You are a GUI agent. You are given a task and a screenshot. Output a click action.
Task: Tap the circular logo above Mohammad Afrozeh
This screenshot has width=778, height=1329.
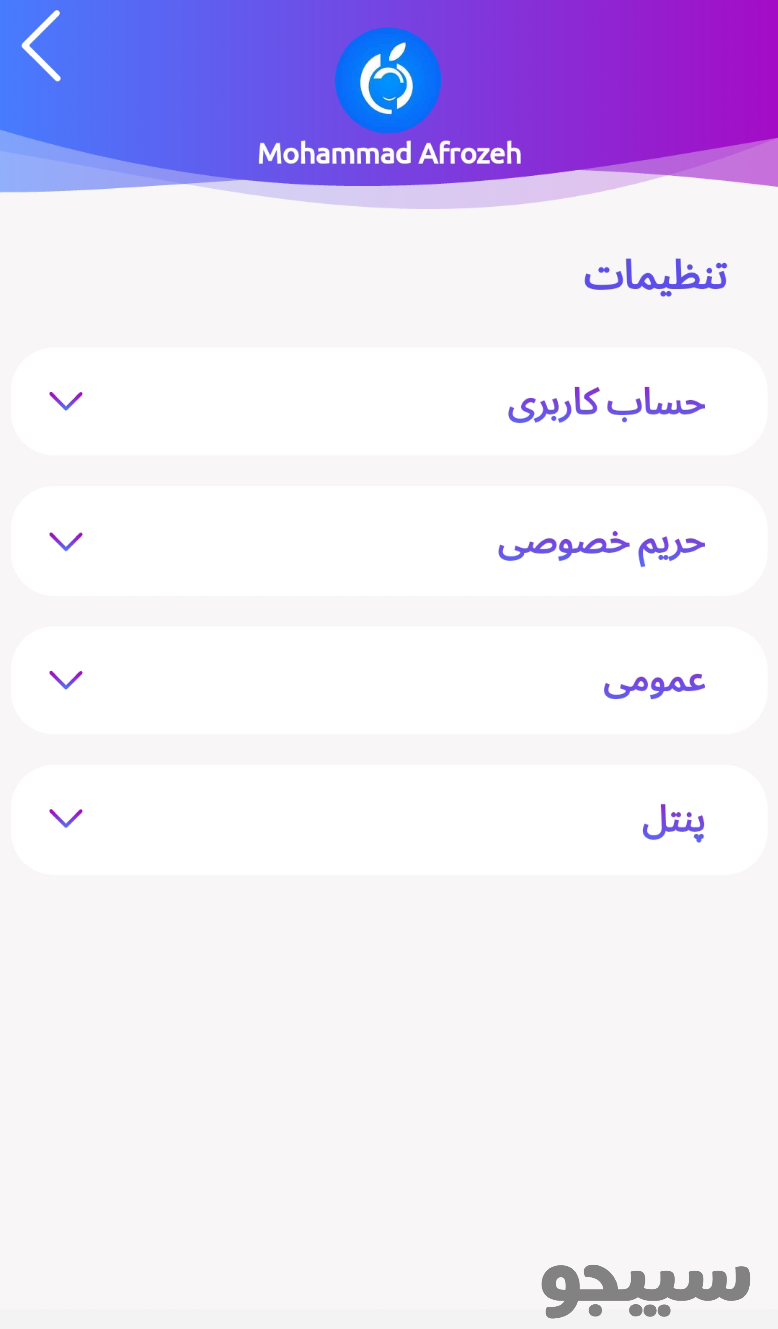point(389,80)
